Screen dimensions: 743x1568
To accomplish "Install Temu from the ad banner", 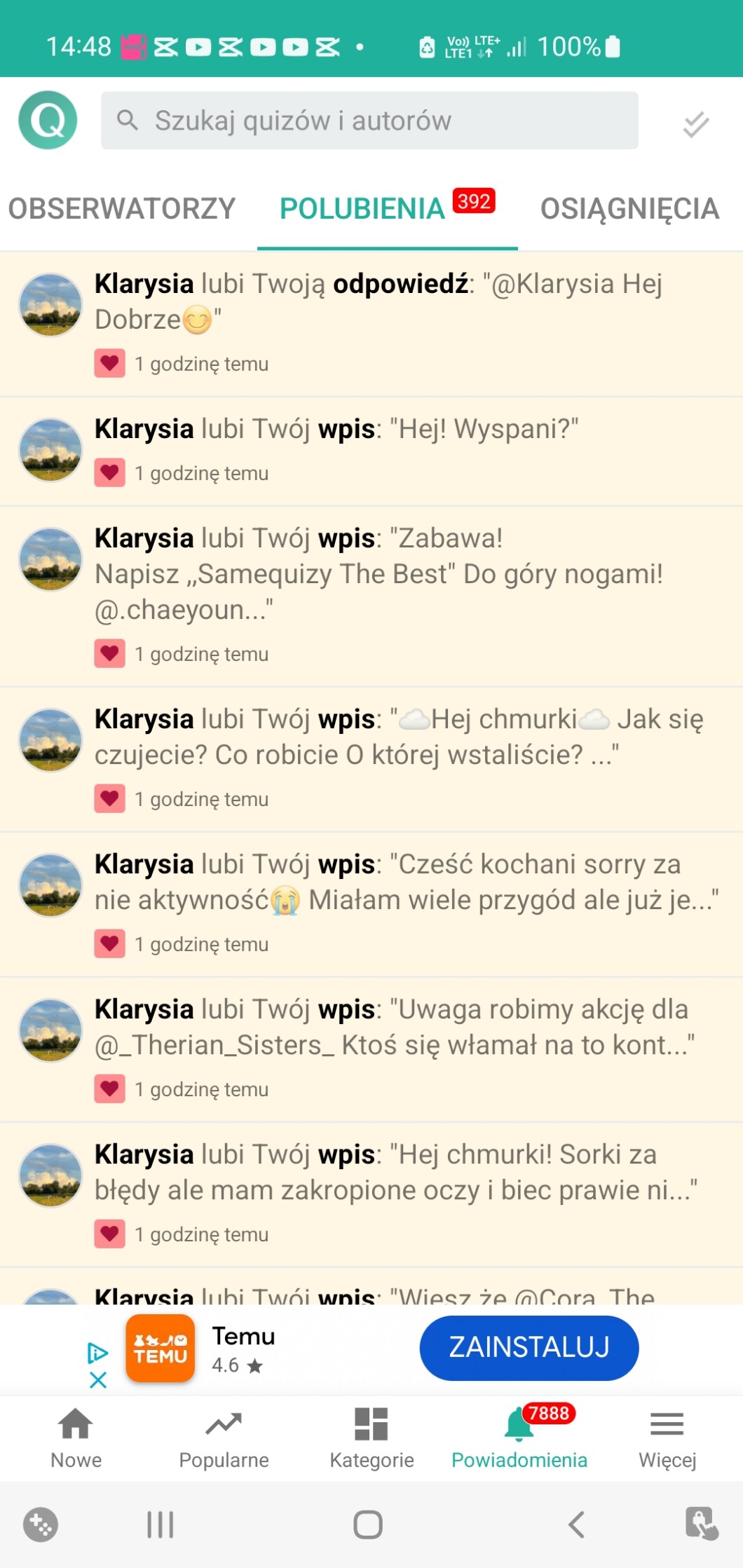I will pyautogui.click(x=529, y=1347).
